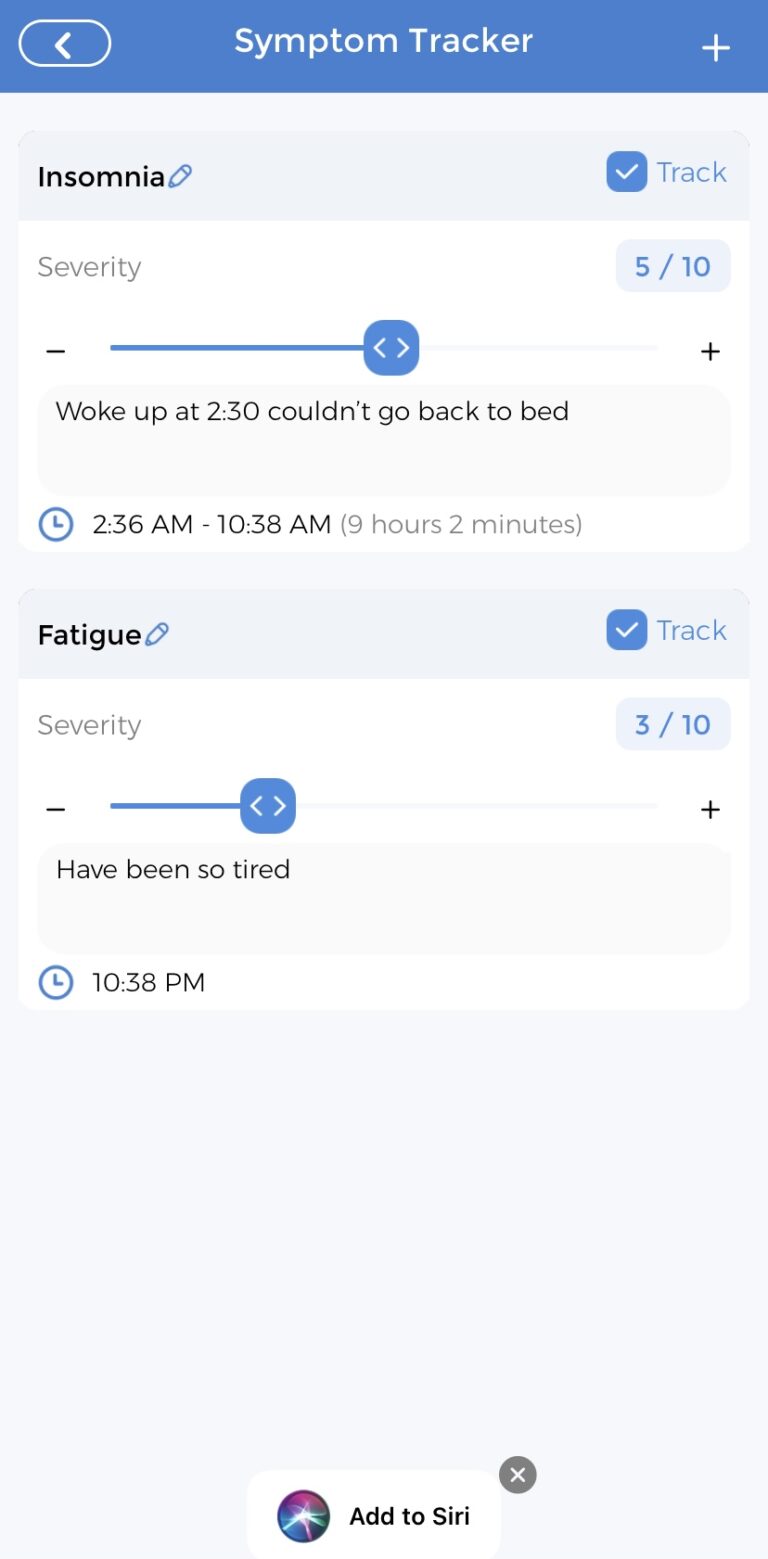Tap the Siri icon in Add to Siri banner
The height and width of the screenshot is (1559, 768).
[x=303, y=1516]
